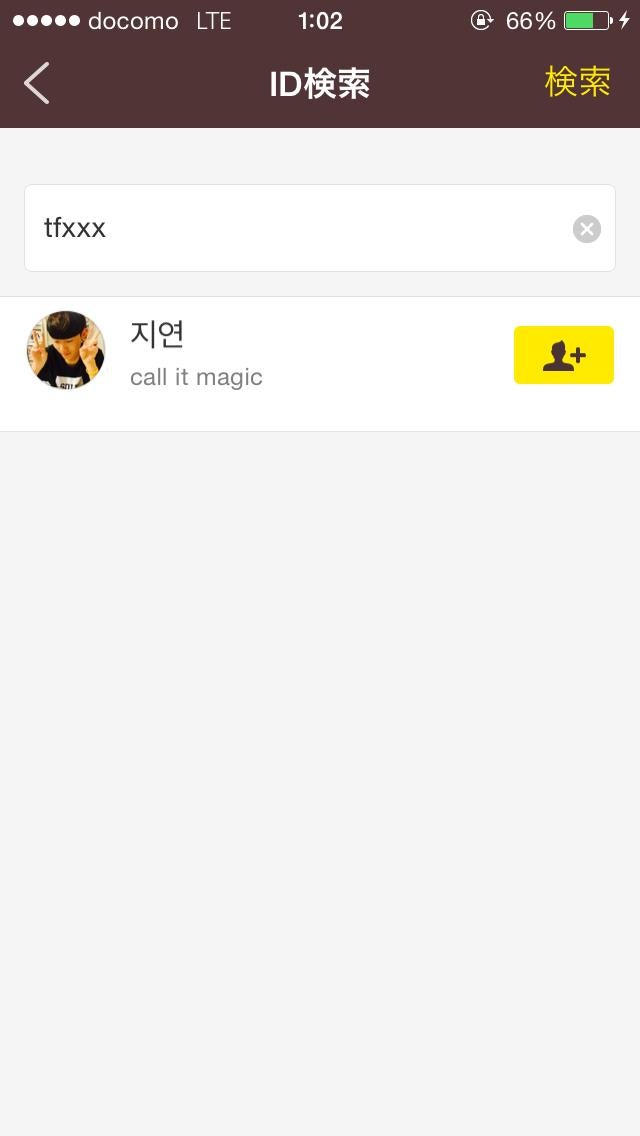Go back from the ID検索 screen
The width and height of the screenshot is (640, 1136).
tap(37, 83)
